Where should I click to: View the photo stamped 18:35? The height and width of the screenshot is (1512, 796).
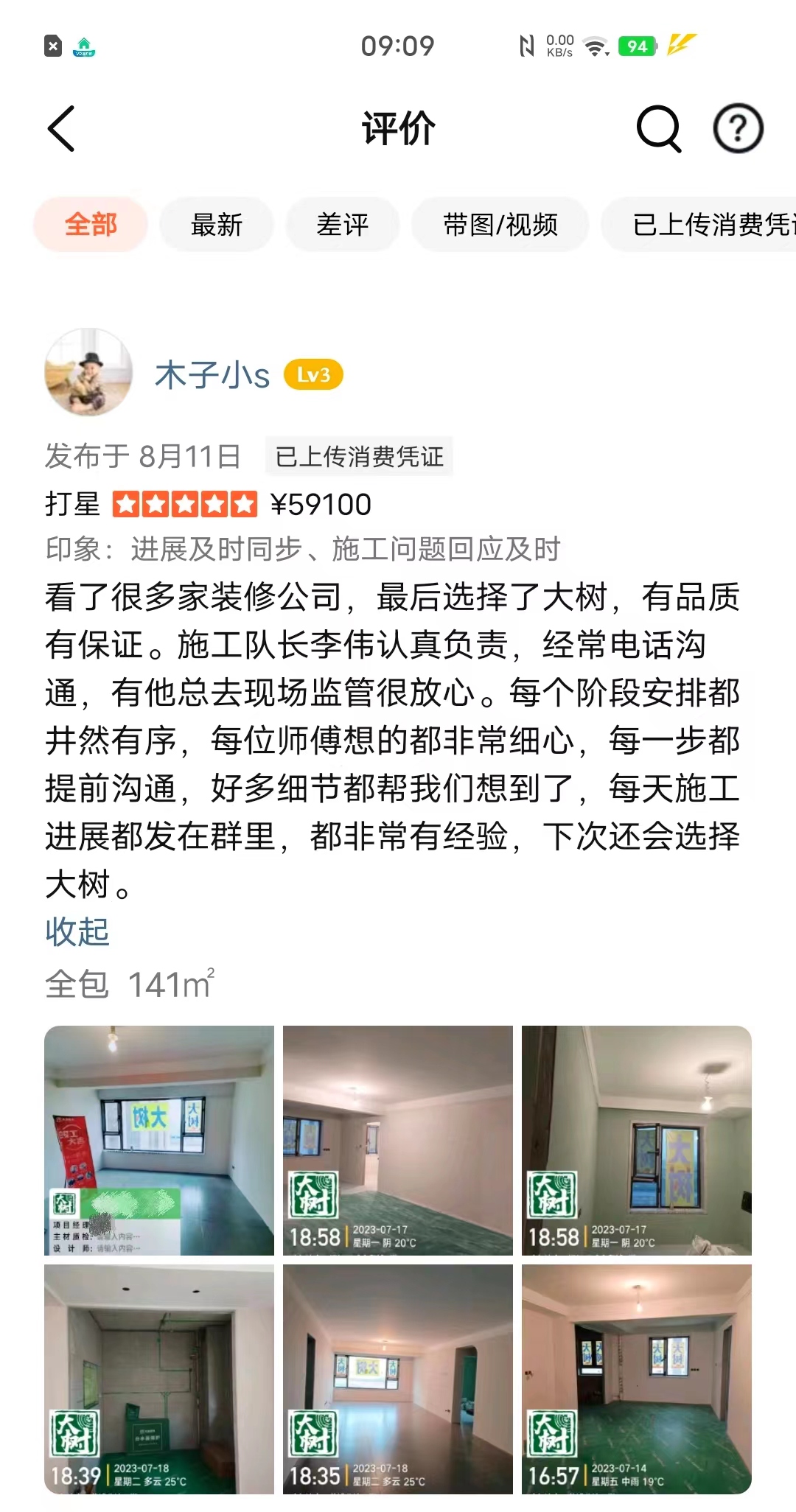click(398, 1379)
